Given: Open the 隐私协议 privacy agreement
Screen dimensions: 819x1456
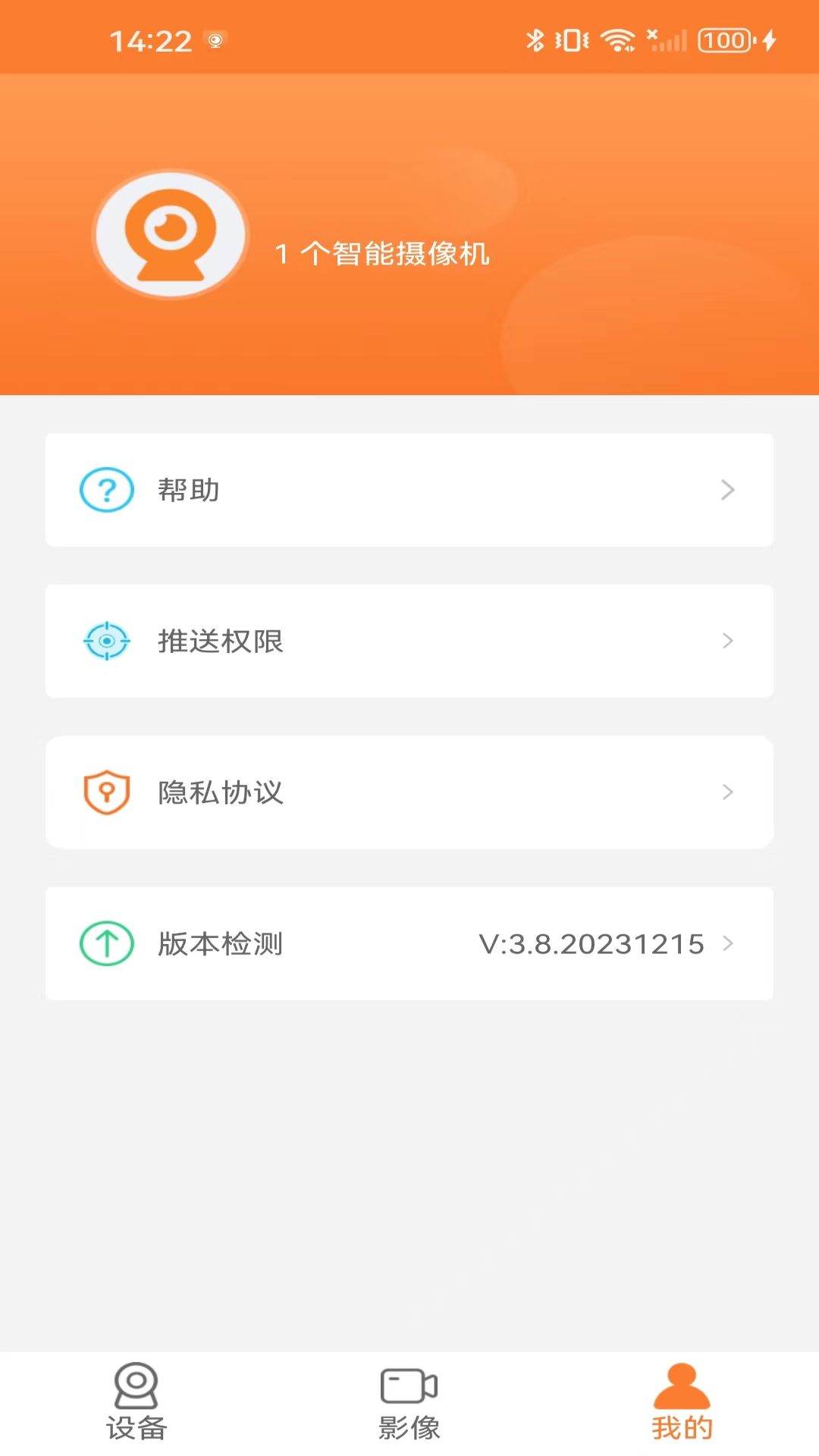Looking at the screenshot, I should [409, 792].
